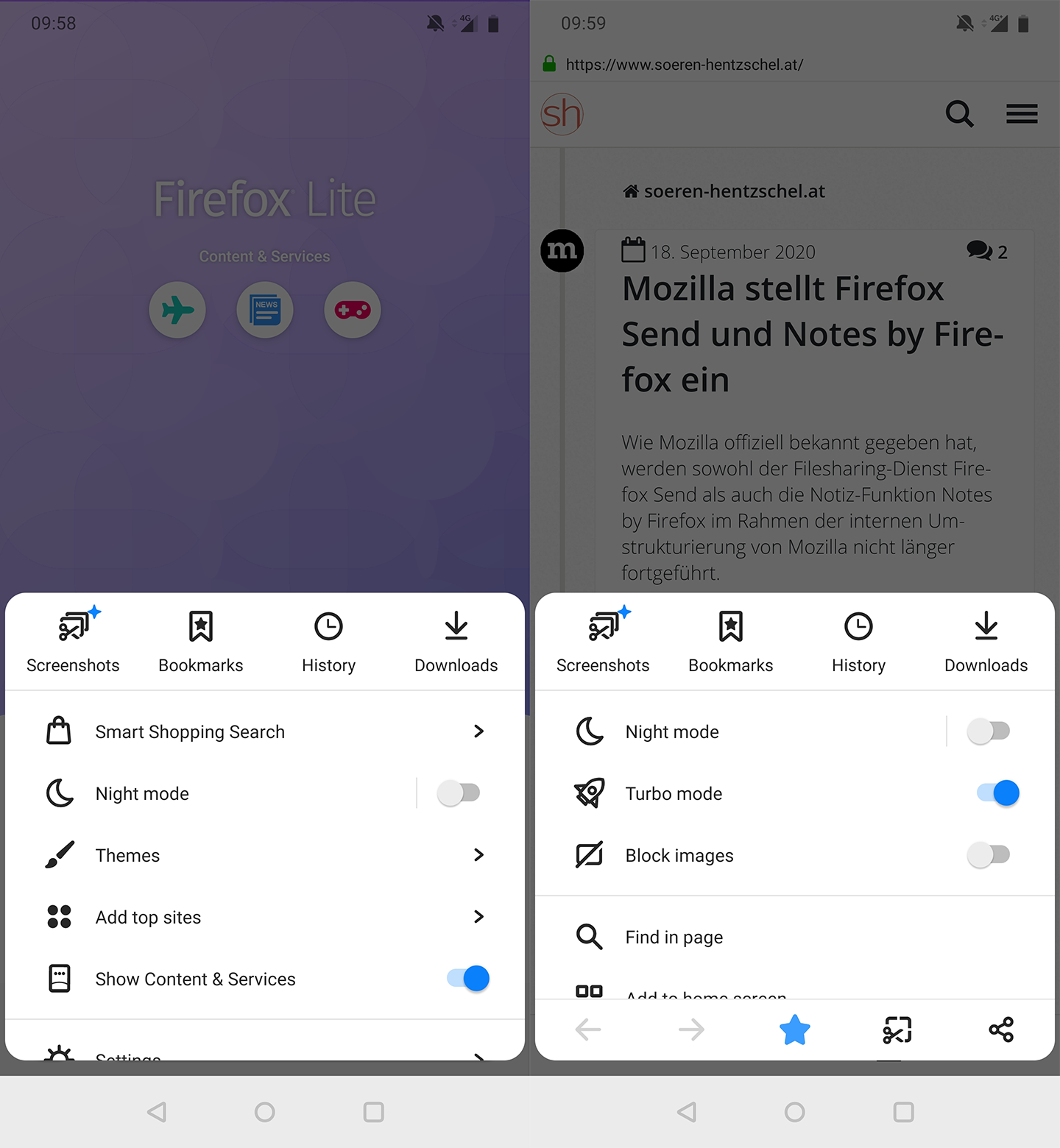This screenshot has height=1148, width=1060.
Task: Turn off Show Content & Services
Action: [x=468, y=978]
